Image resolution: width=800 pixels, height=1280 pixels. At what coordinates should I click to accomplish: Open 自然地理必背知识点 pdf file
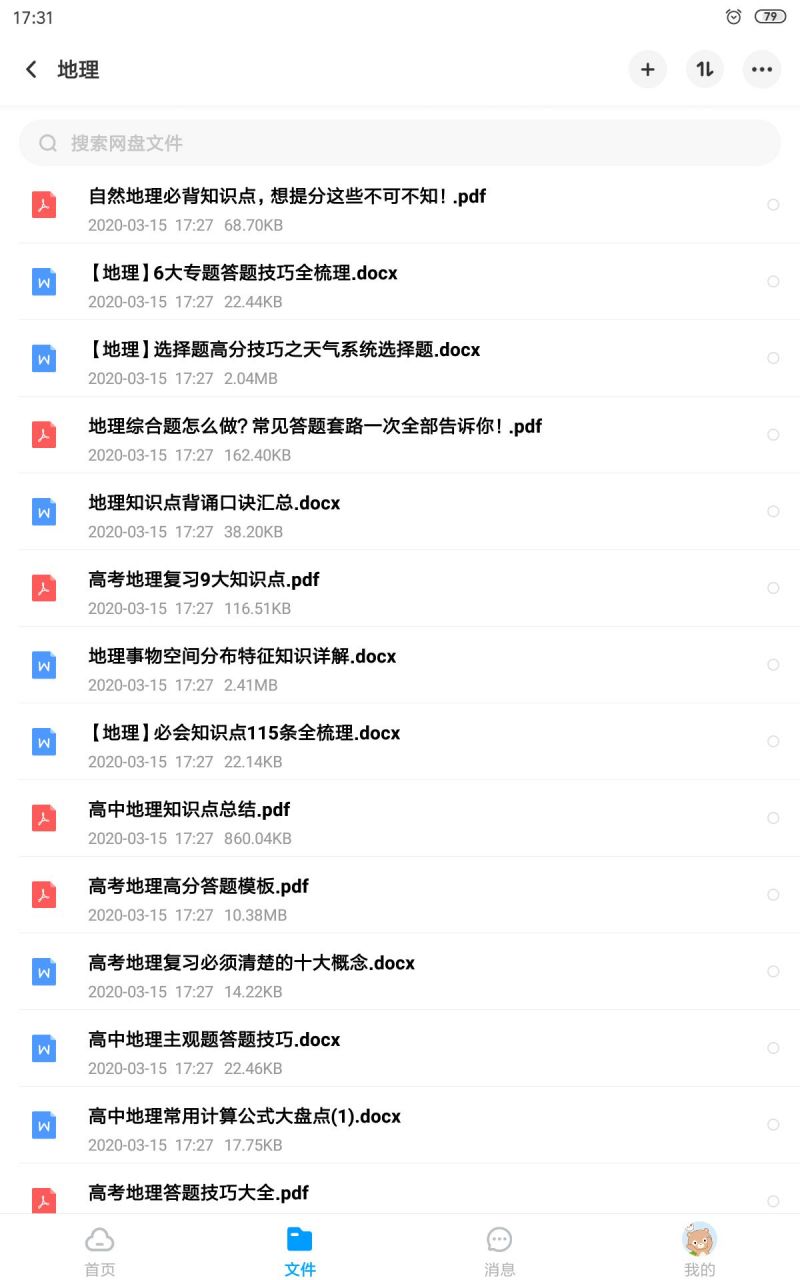coord(400,205)
